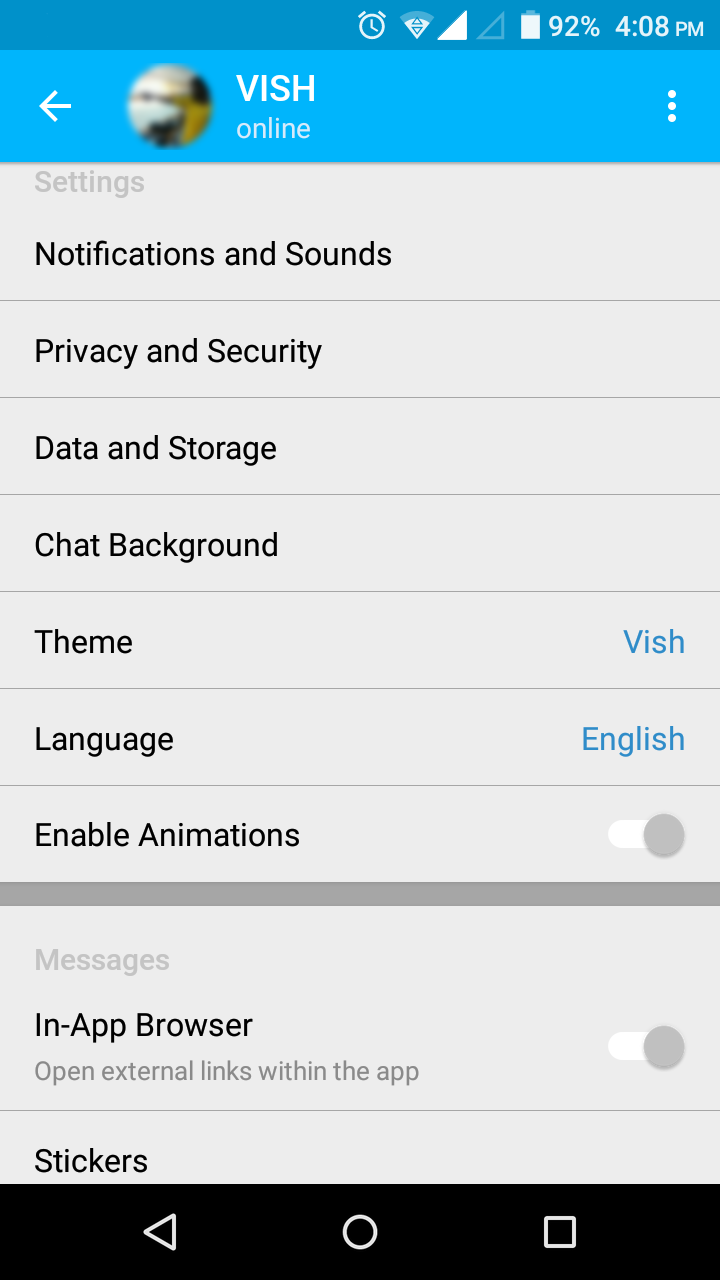Open Chat Background options
The width and height of the screenshot is (720, 1280).
pyautogui.click(x=360, y=544)
